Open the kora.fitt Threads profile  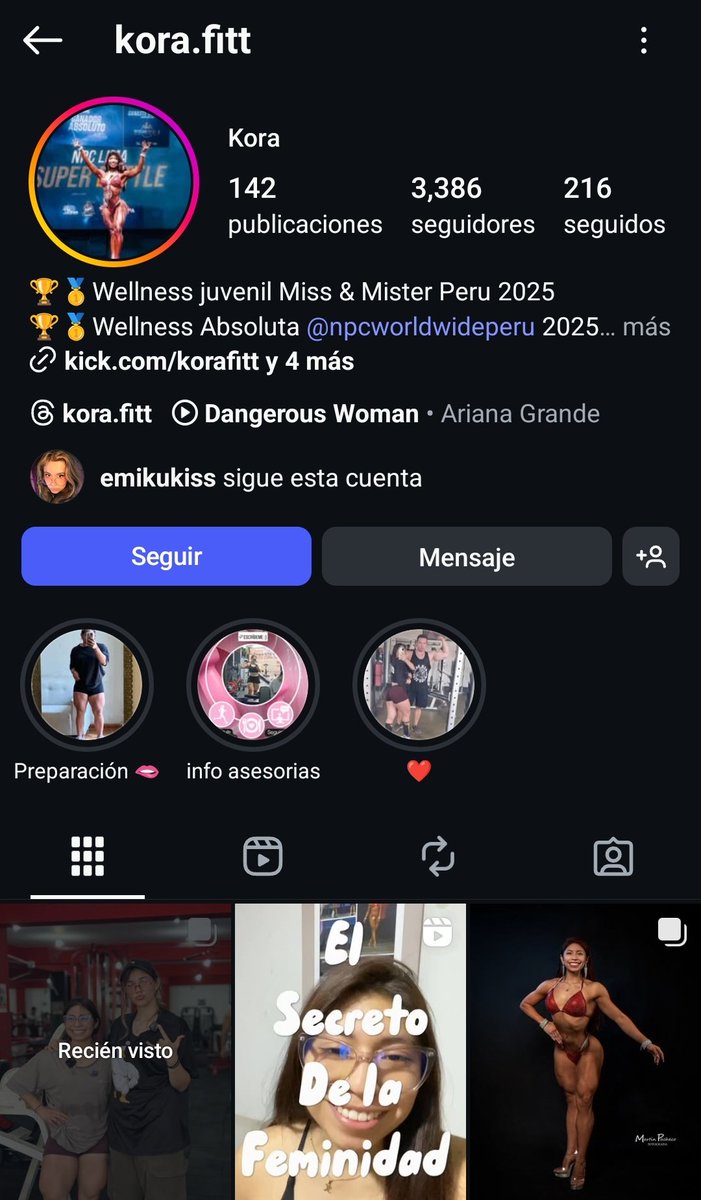92,414
